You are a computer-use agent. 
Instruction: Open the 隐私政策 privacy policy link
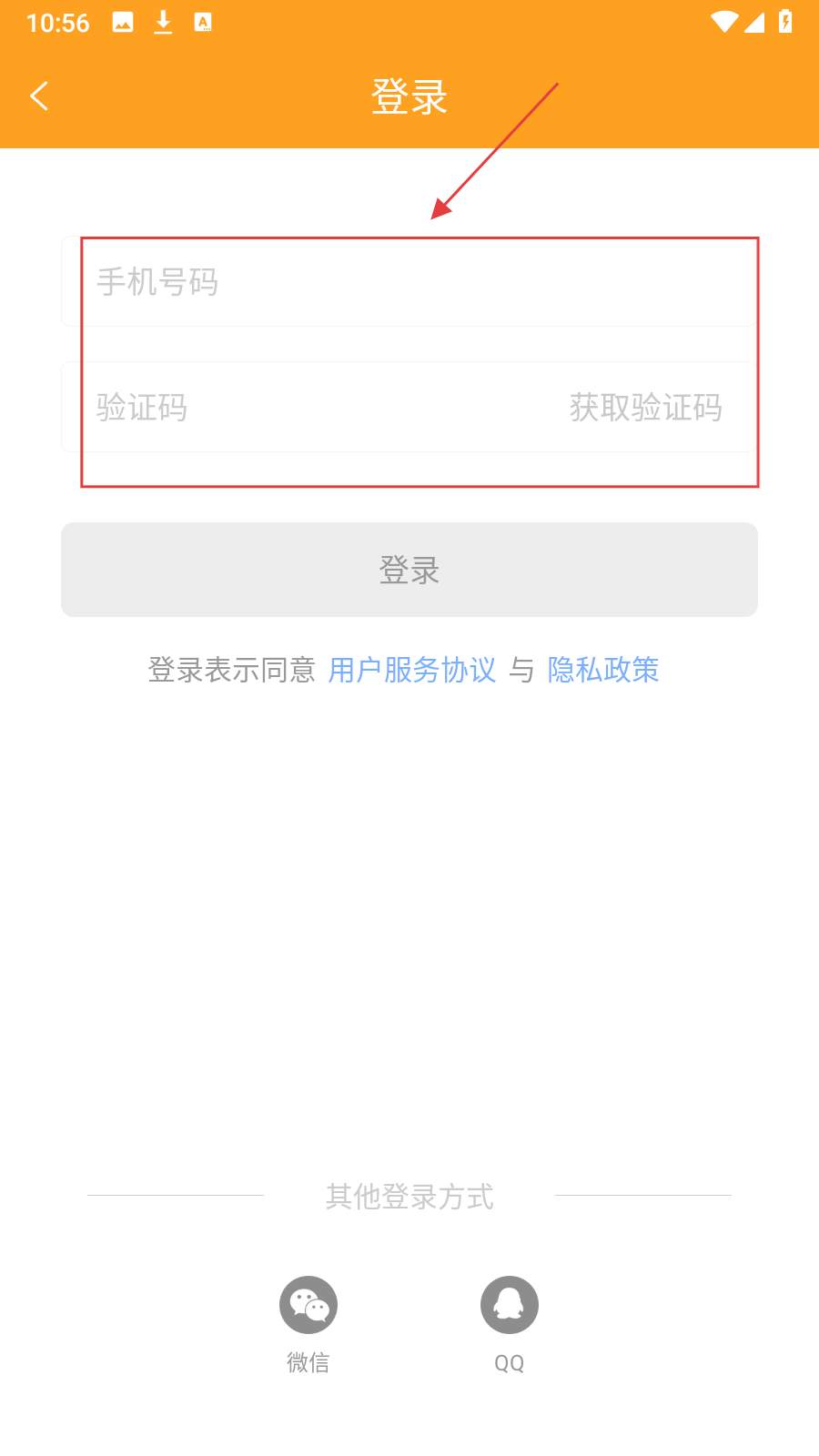pos(603,670)
